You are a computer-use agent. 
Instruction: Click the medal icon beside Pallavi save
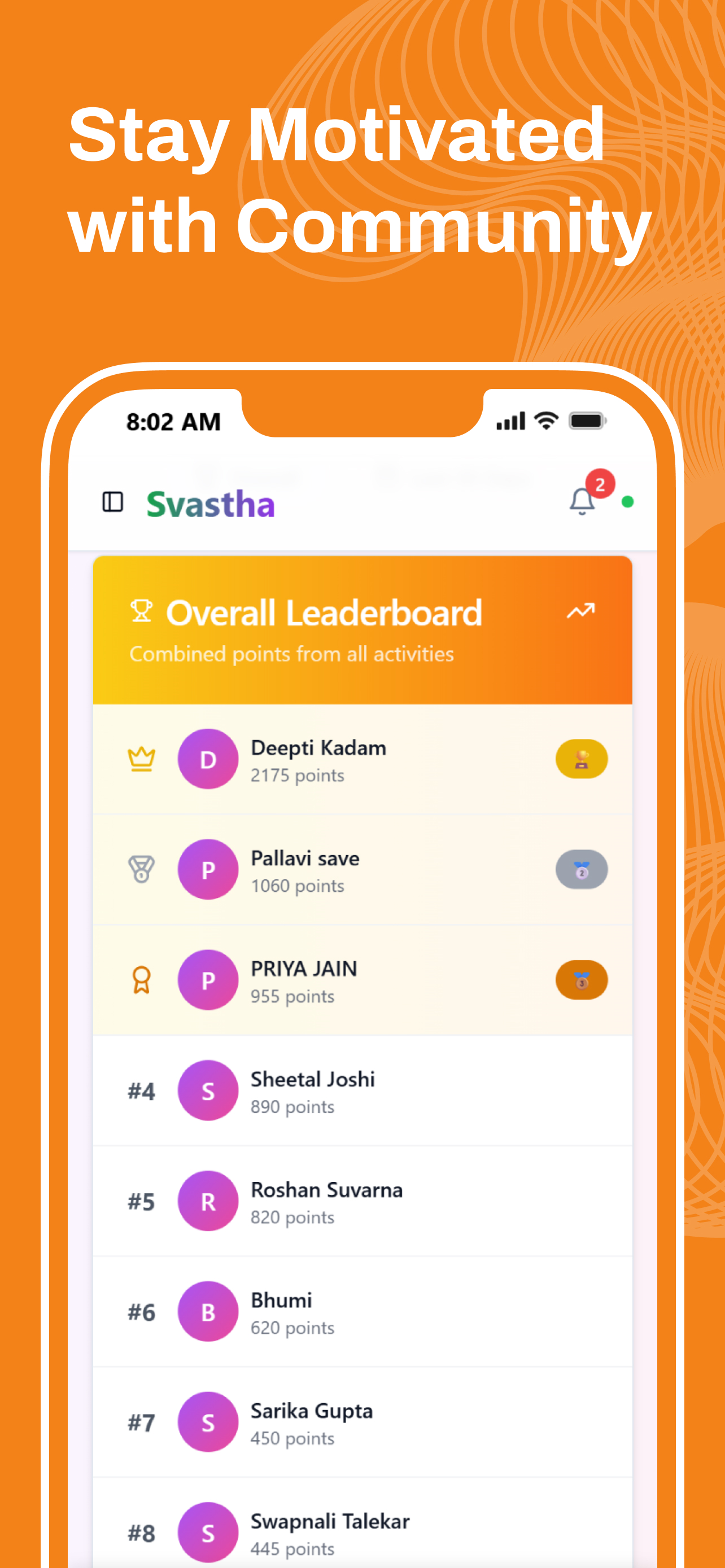[141, 869]
